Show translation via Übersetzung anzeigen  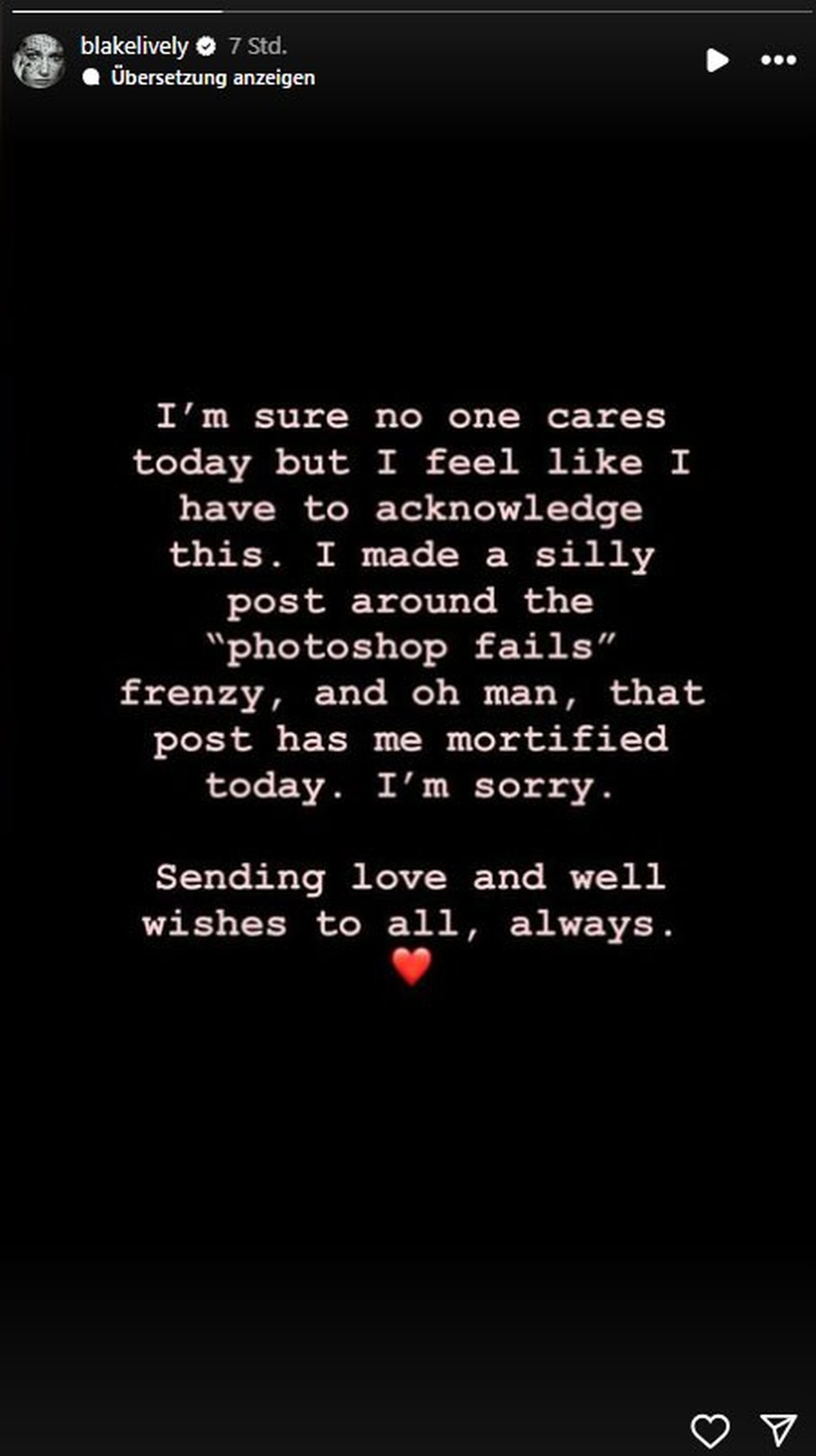click(212, 78)
